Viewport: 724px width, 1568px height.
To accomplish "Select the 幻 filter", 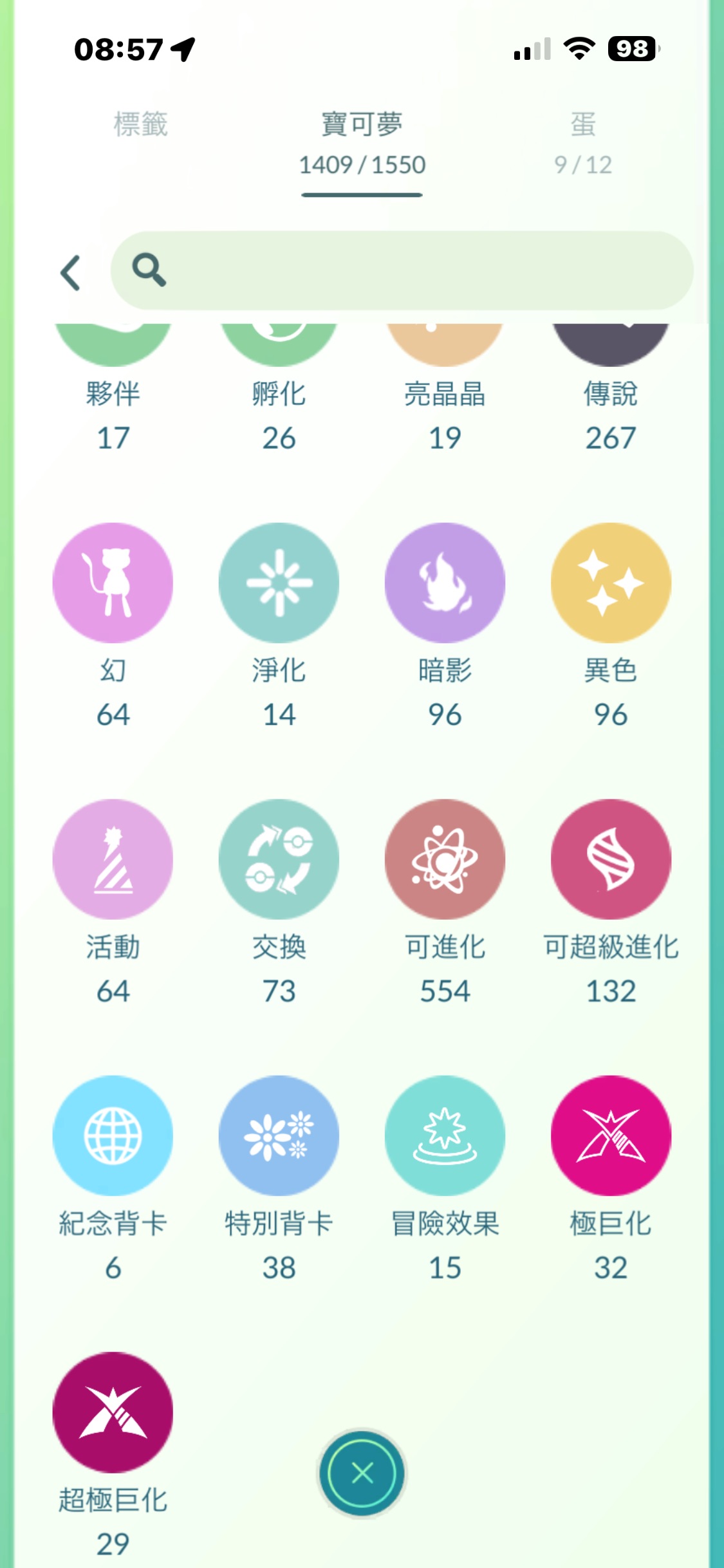I will pyautogui.click(x=113, y=583).
